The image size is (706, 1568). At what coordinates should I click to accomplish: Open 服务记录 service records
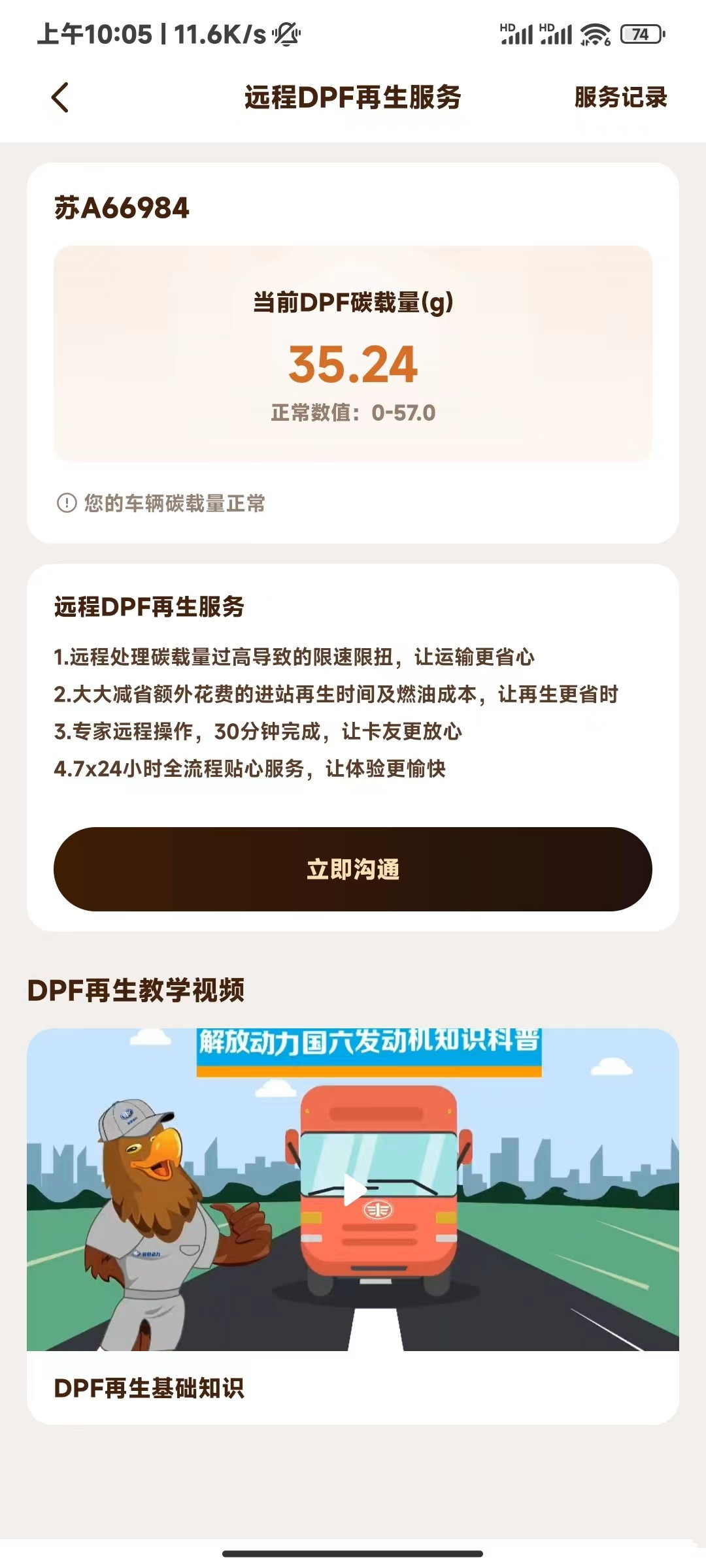pos(620,97)
